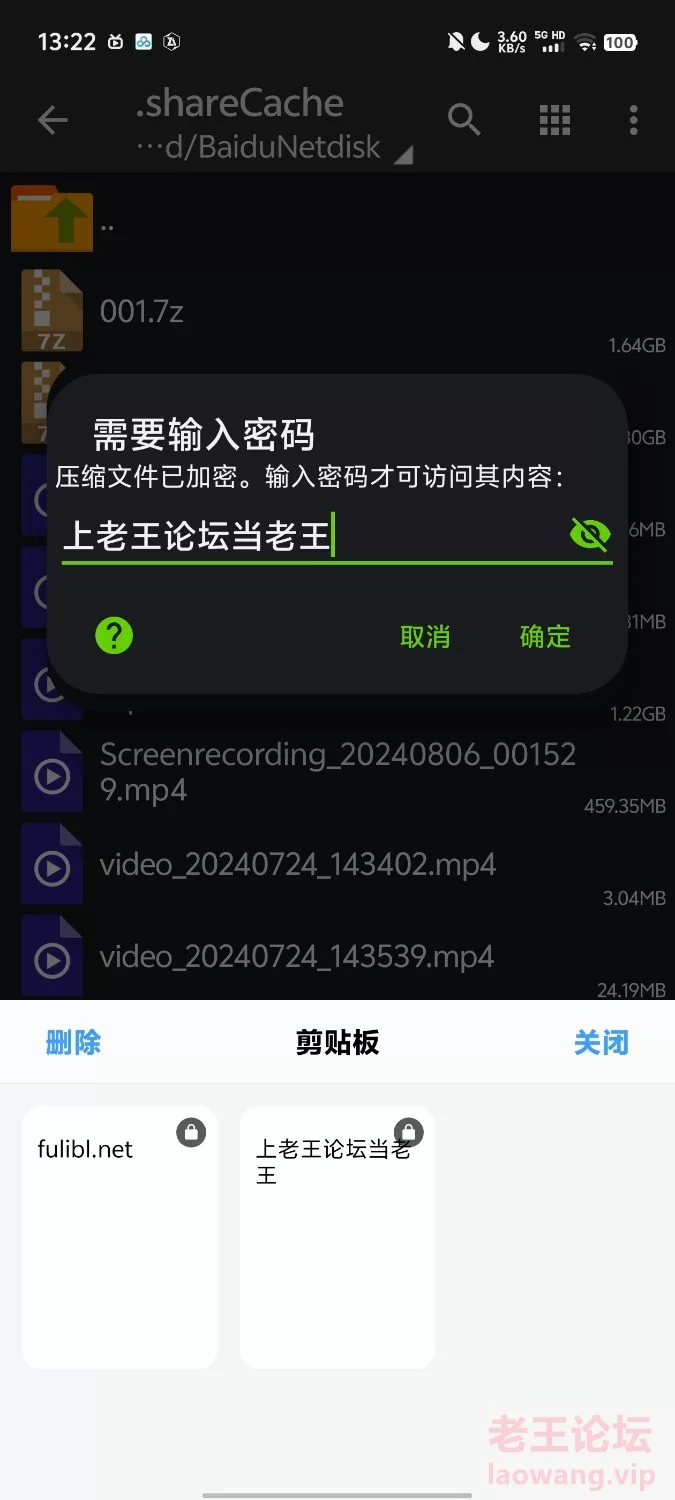This screenshot has width=675, height=1500.
Task: Paste clipboard item fulibl.net
Action: point(119,1236)
